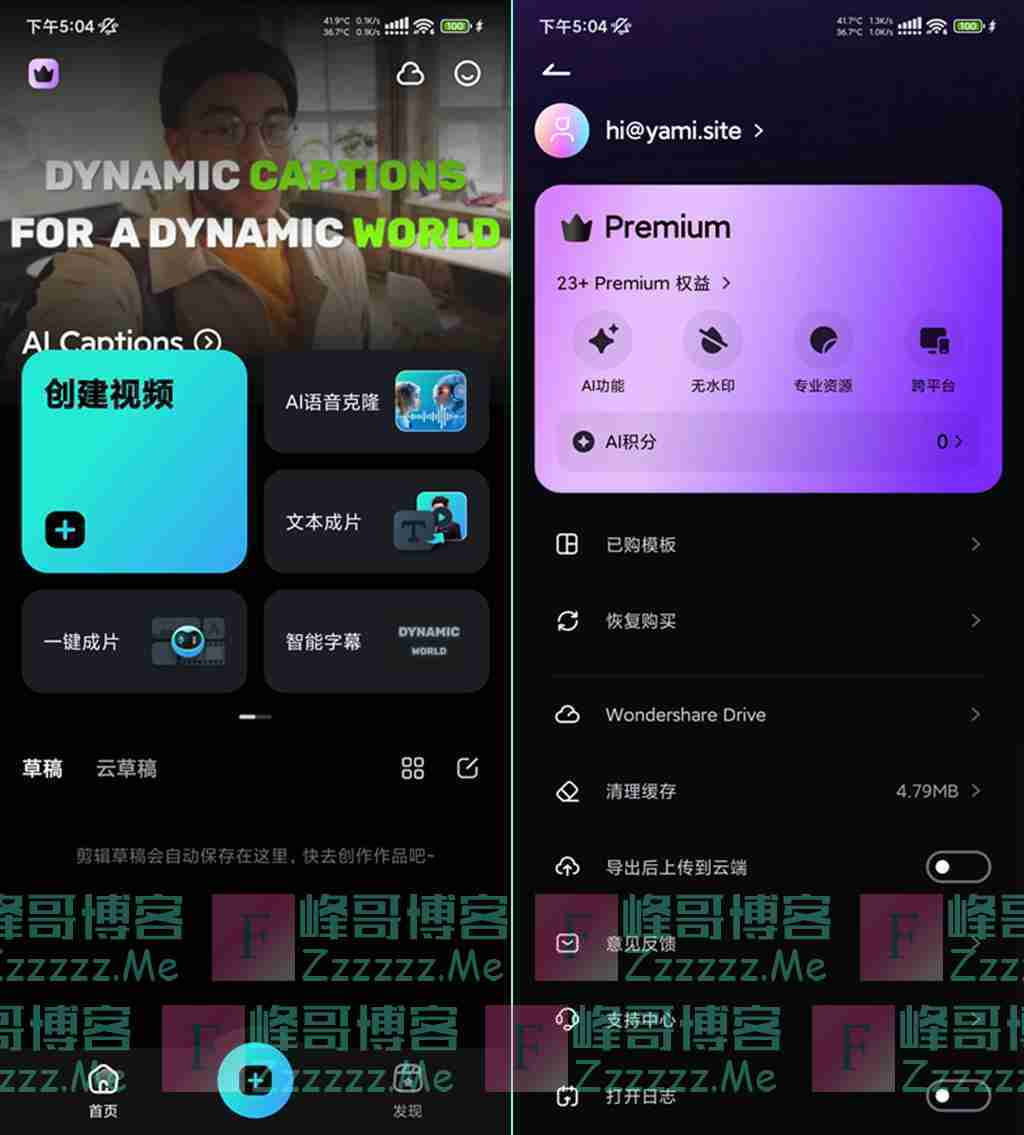Tap 恢复购买

(768, 621)
